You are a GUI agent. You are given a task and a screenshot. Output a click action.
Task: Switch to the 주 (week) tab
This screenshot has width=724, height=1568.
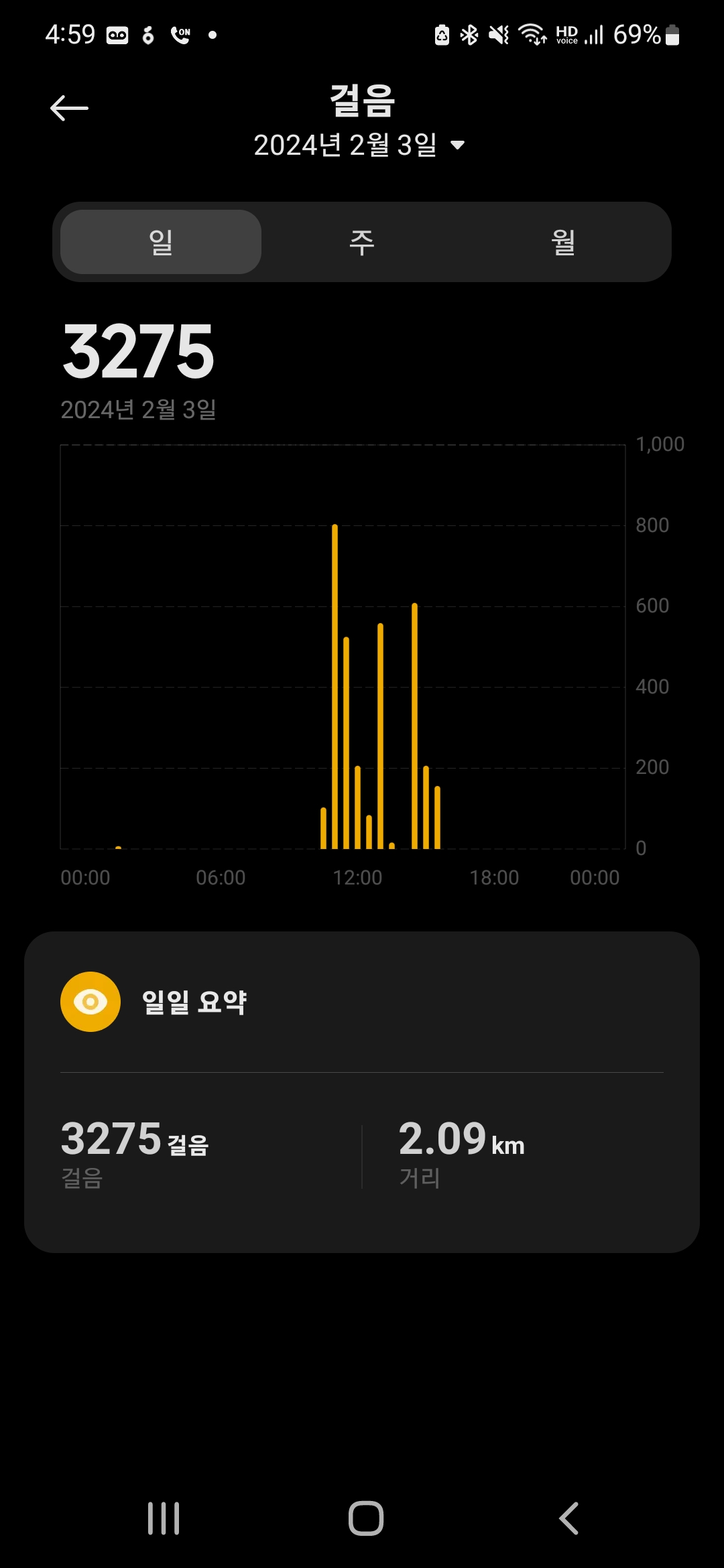pyautogui.click(x=362, y=242)
